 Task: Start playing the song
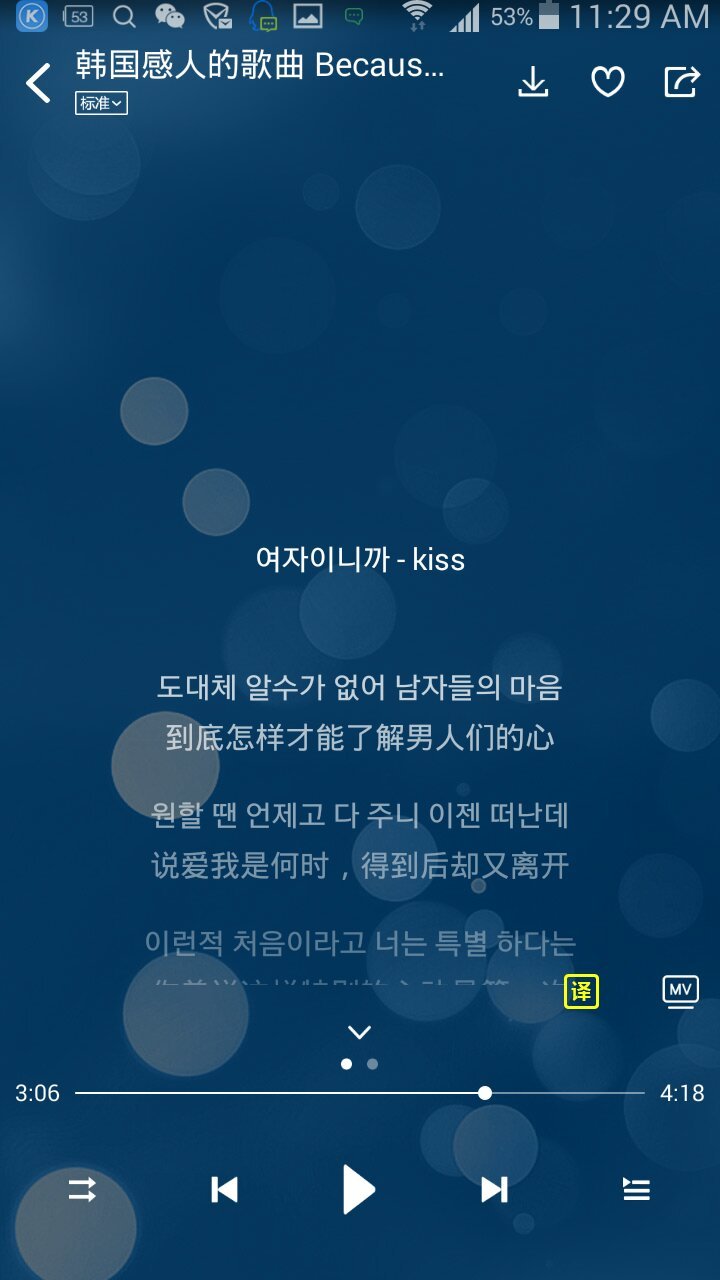[x=358, y=1189]
